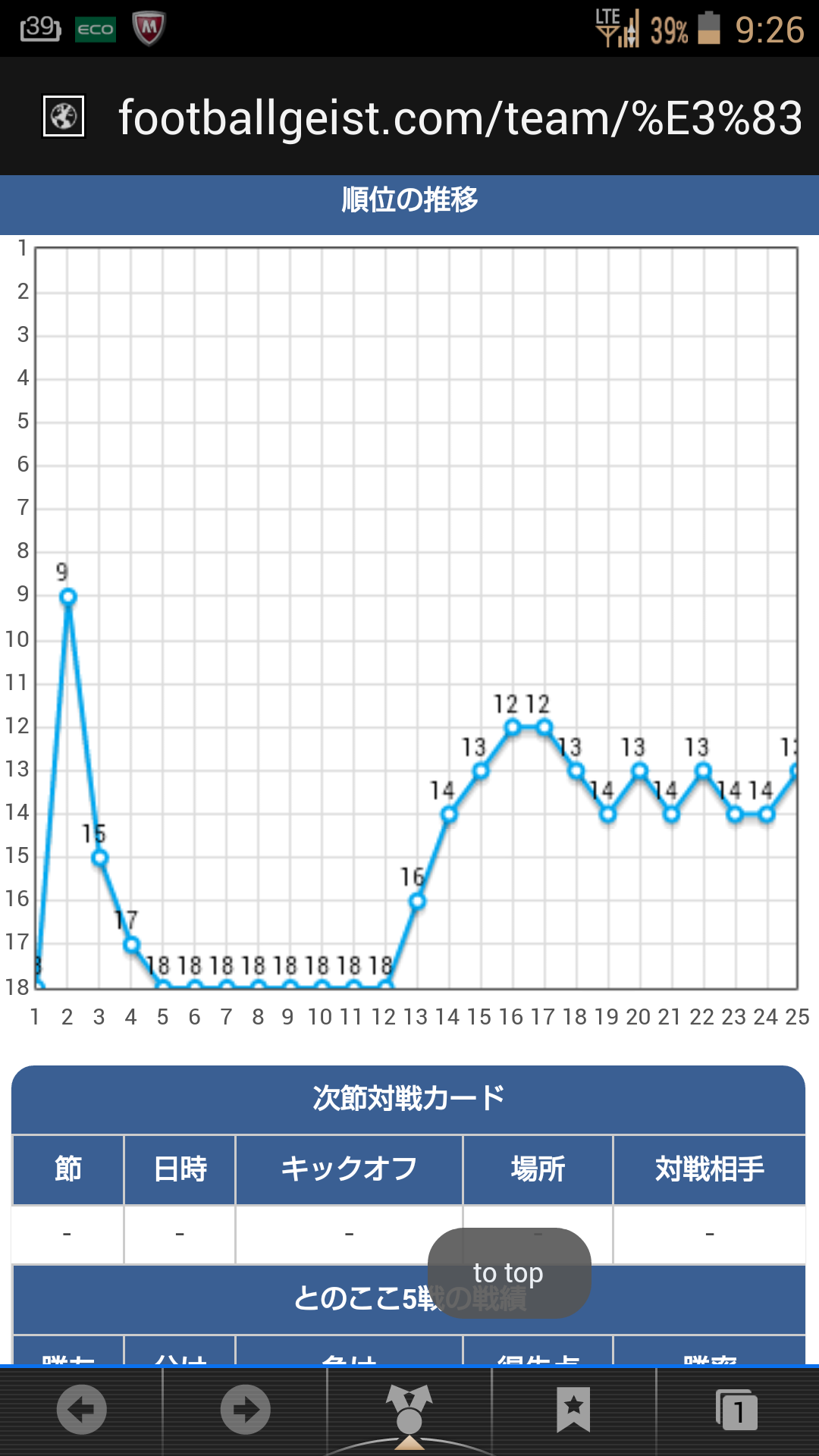Open the bookmarks star icon
The image size is (819, 1456).
click(573, 1410)
